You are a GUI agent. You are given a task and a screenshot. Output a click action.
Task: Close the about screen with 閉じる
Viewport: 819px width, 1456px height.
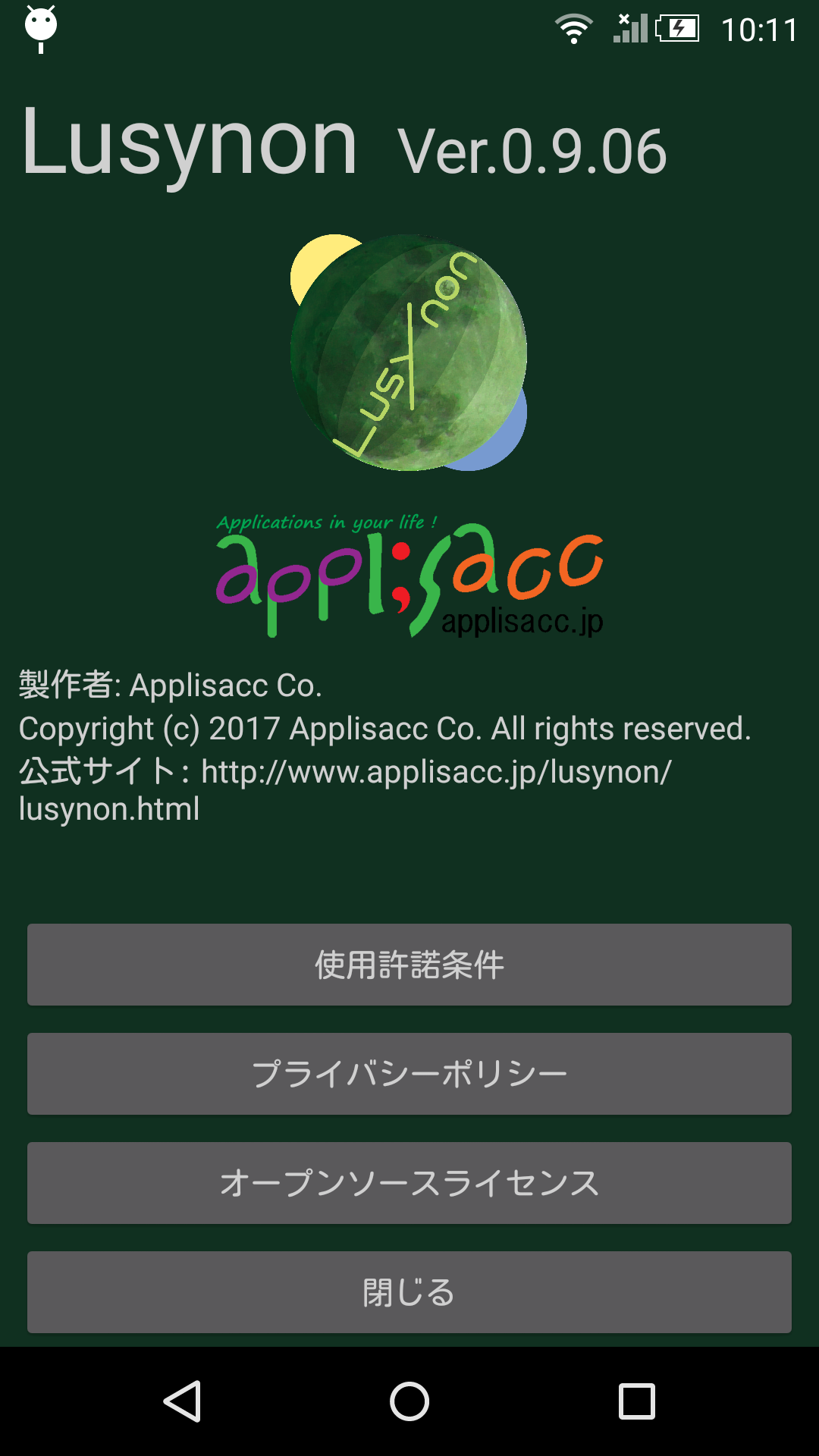tap(409, 1292)
